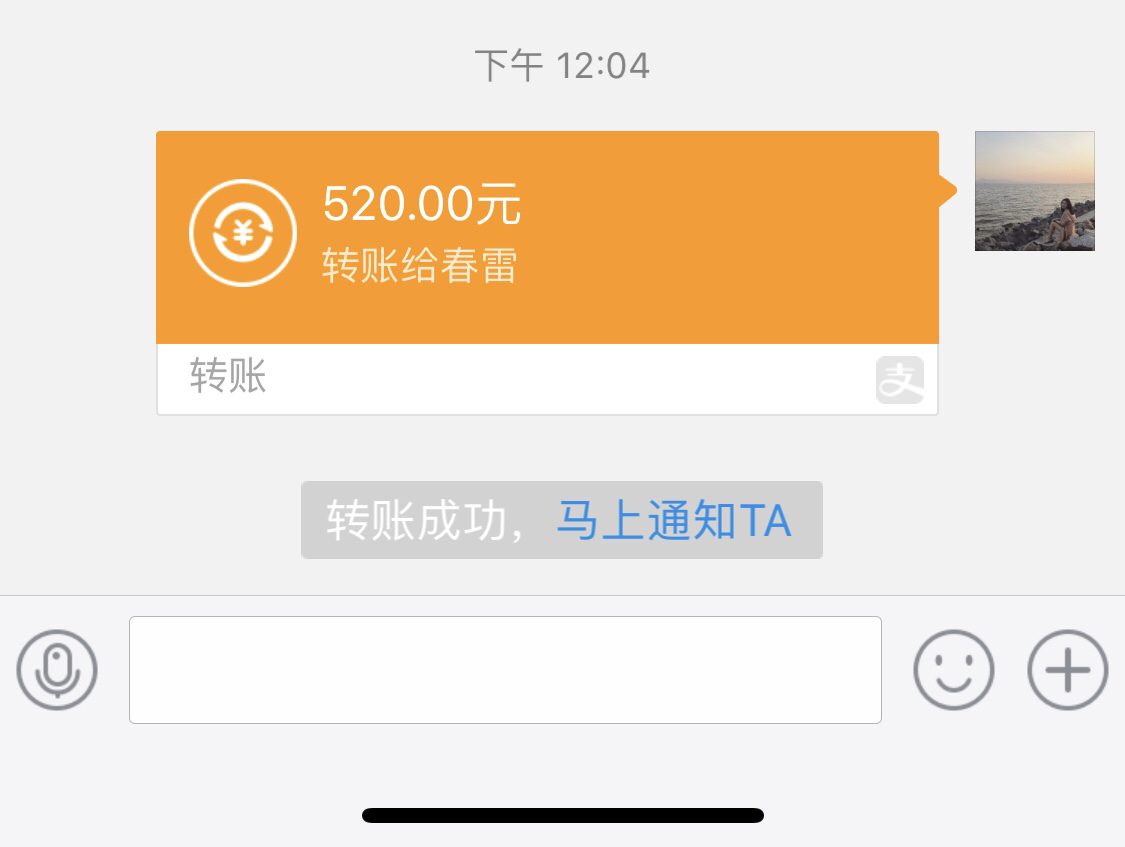This screenshot has height=847, width=1125.
Task: Tap the 马上通知TA link
Action: tap(673, 521)
